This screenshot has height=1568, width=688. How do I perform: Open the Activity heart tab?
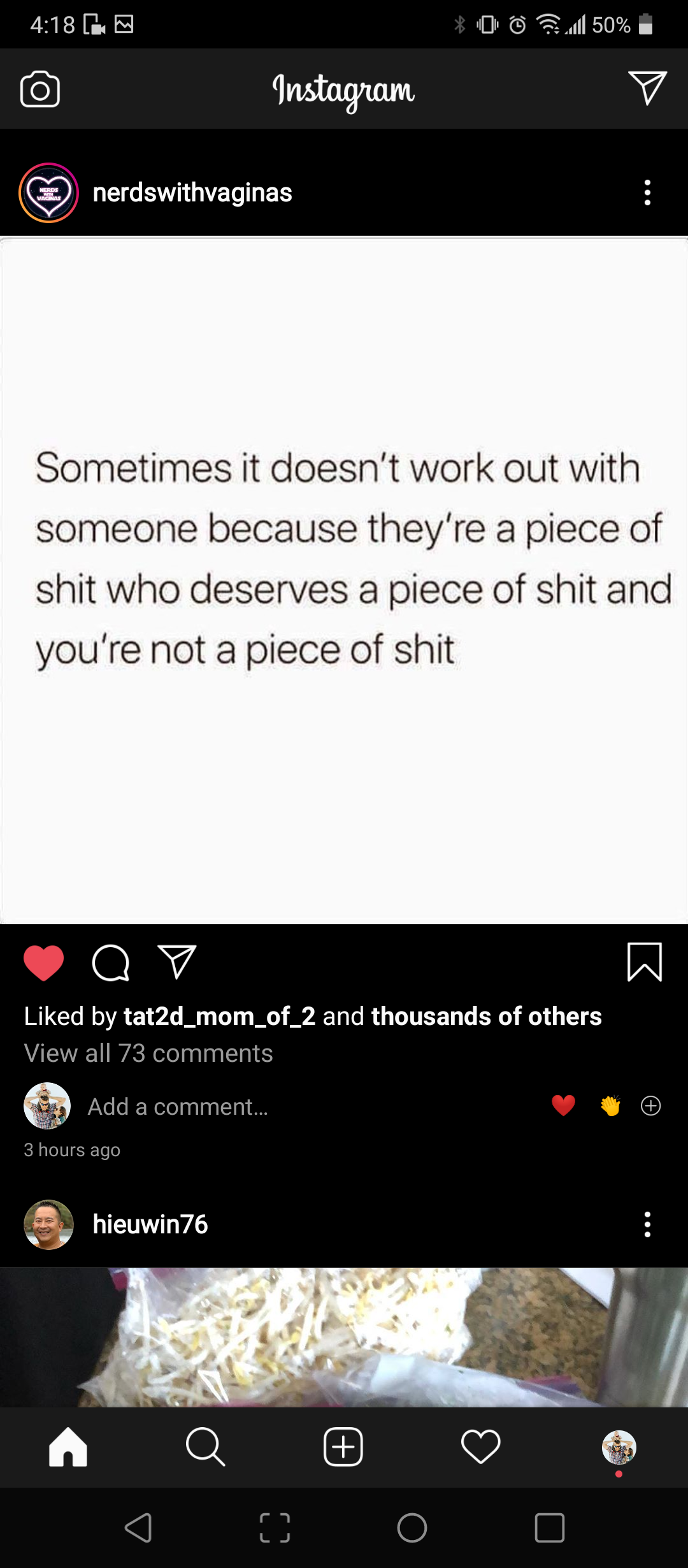click(481, 1447)
